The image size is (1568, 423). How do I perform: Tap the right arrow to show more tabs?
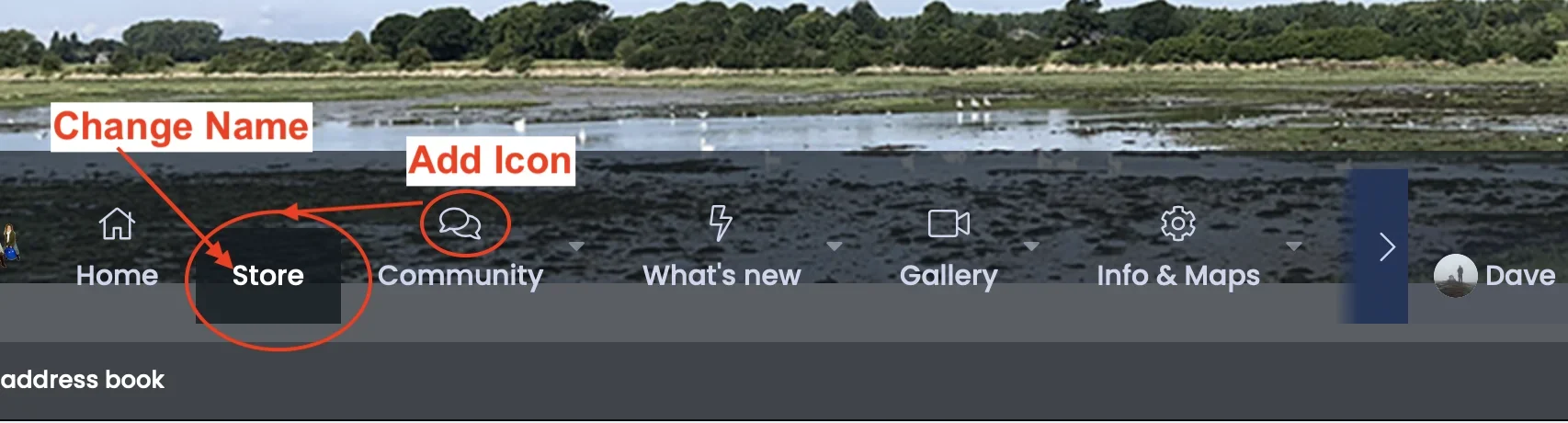click(1387, 246)
